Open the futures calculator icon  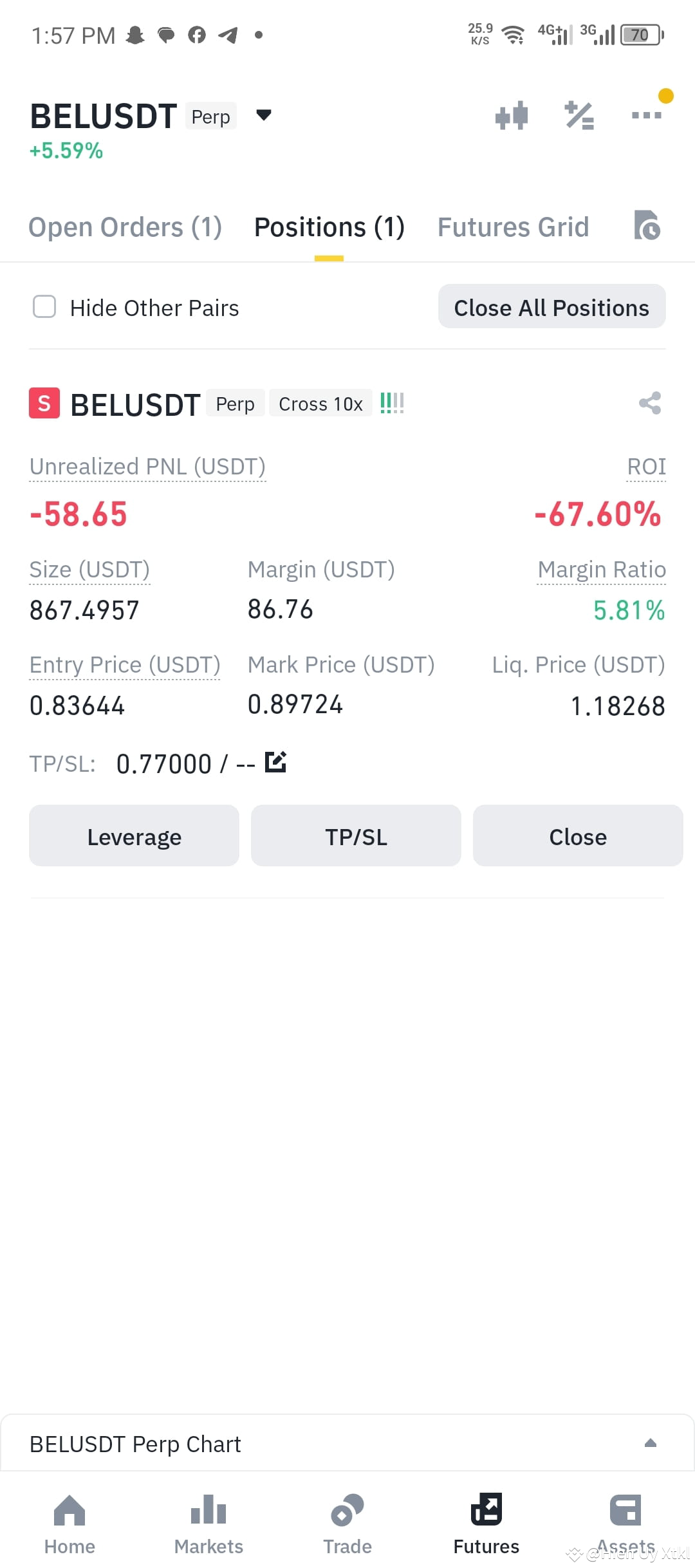[578, 116]
